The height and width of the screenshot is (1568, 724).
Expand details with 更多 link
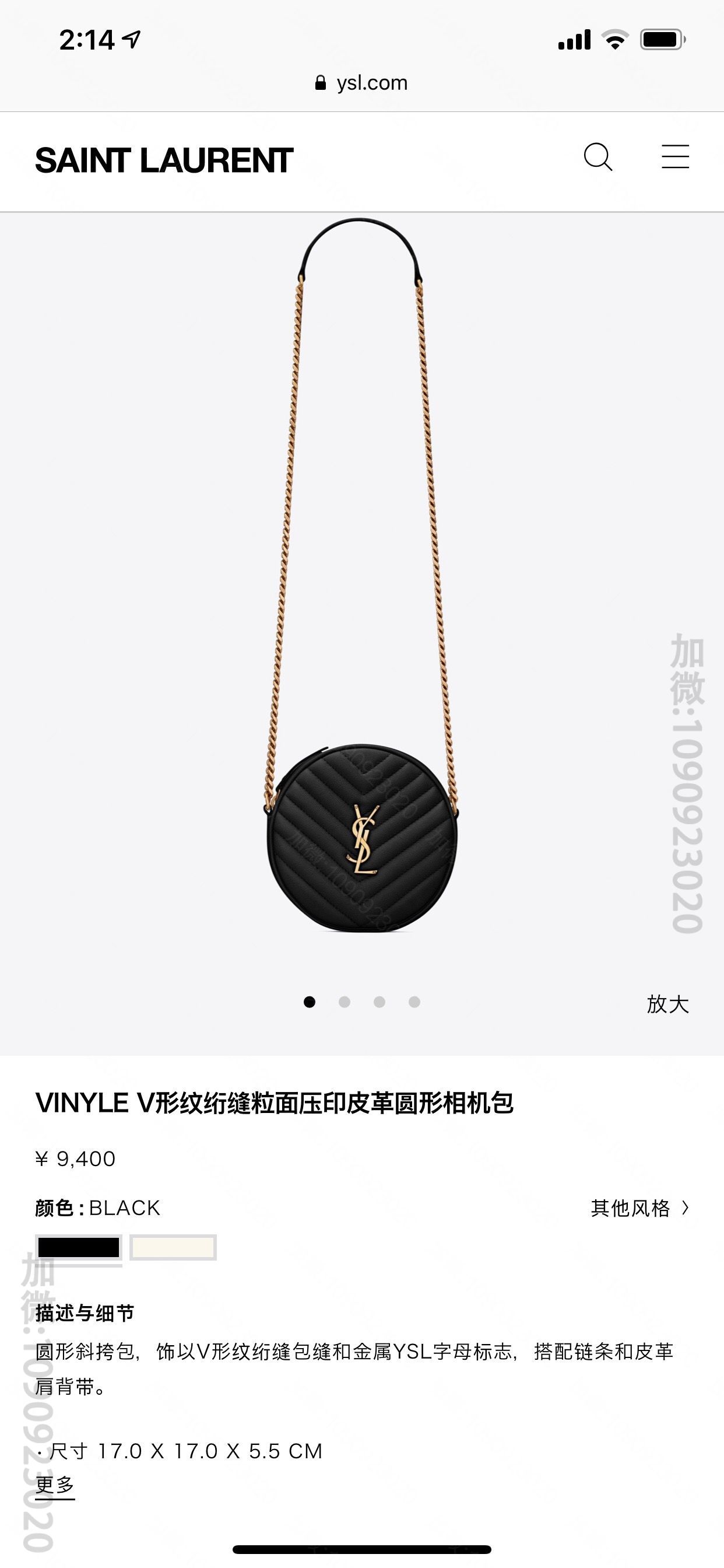pyautogui.click(x=55, y=1485)
